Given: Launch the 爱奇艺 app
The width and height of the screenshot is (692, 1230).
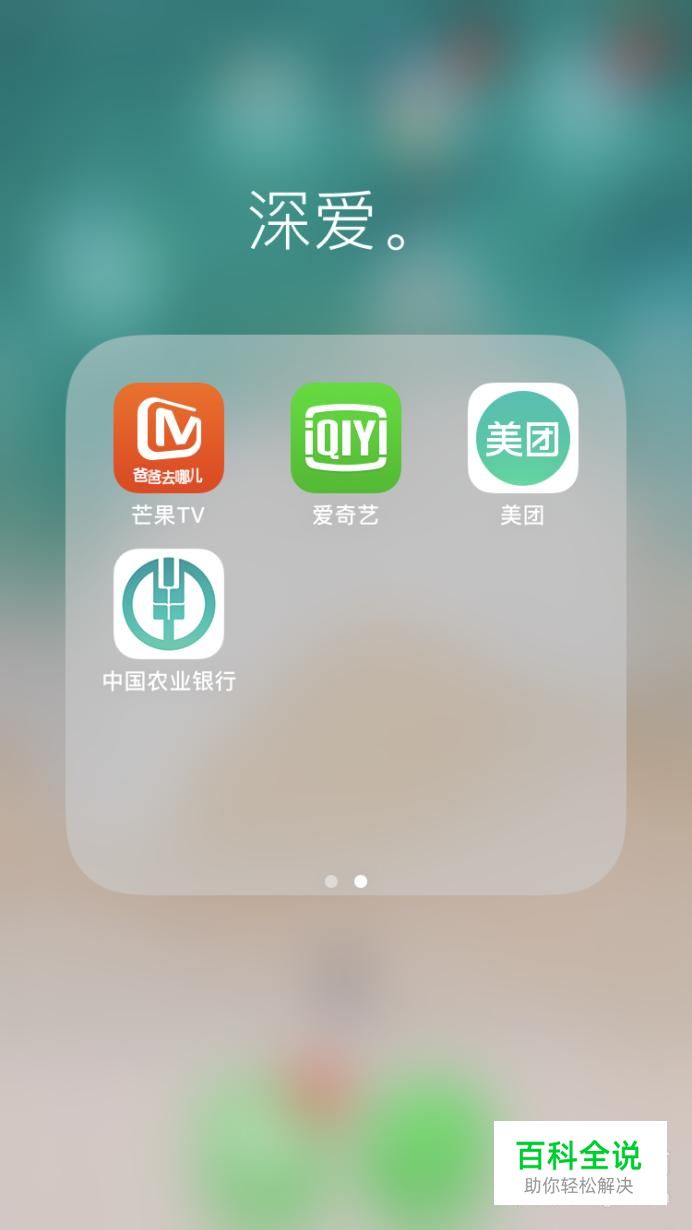Looking at the screenshot, I should (346, 438).
